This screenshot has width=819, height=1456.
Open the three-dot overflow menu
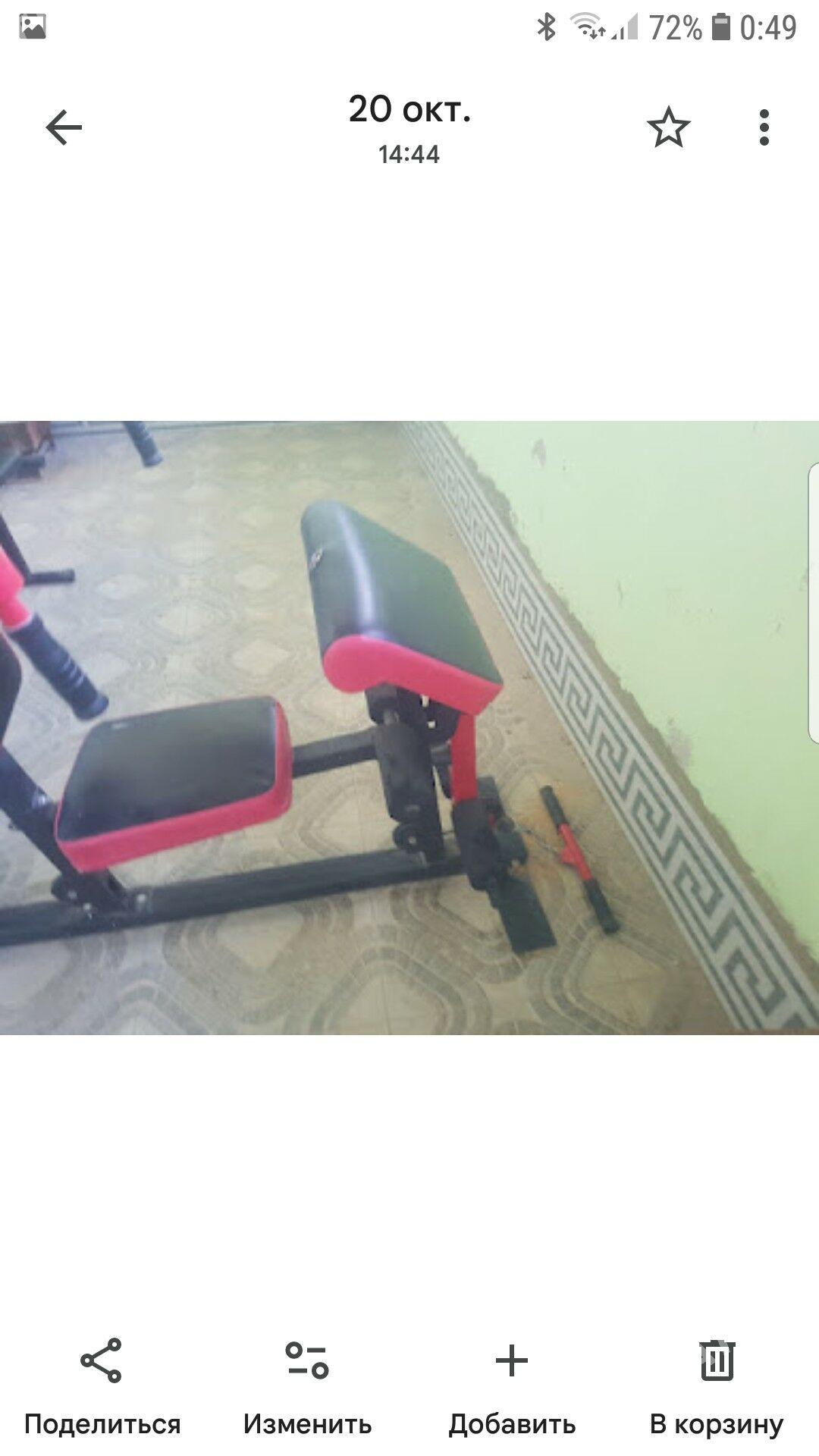764,127
